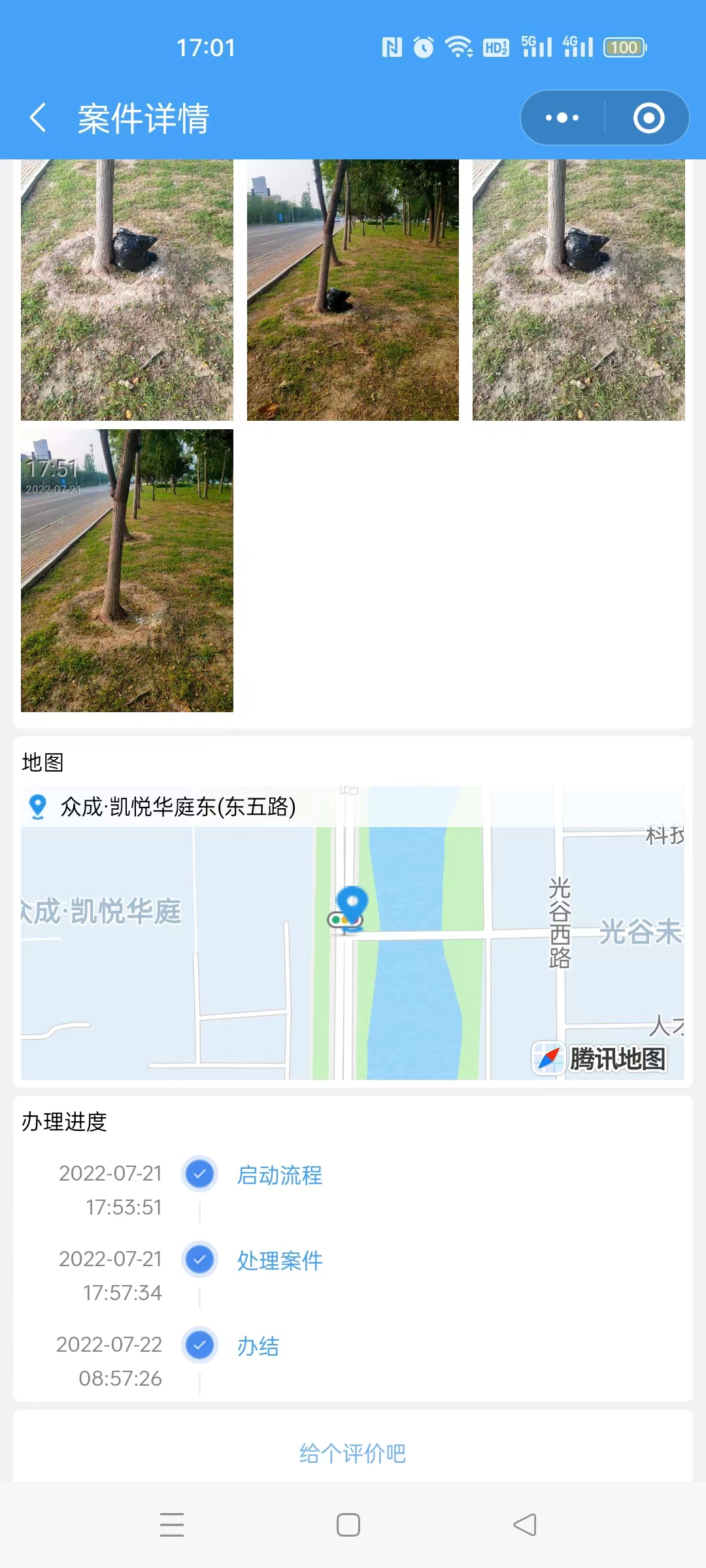
Task: Go back from the 案件详情 page
Action: coord(38,118)
